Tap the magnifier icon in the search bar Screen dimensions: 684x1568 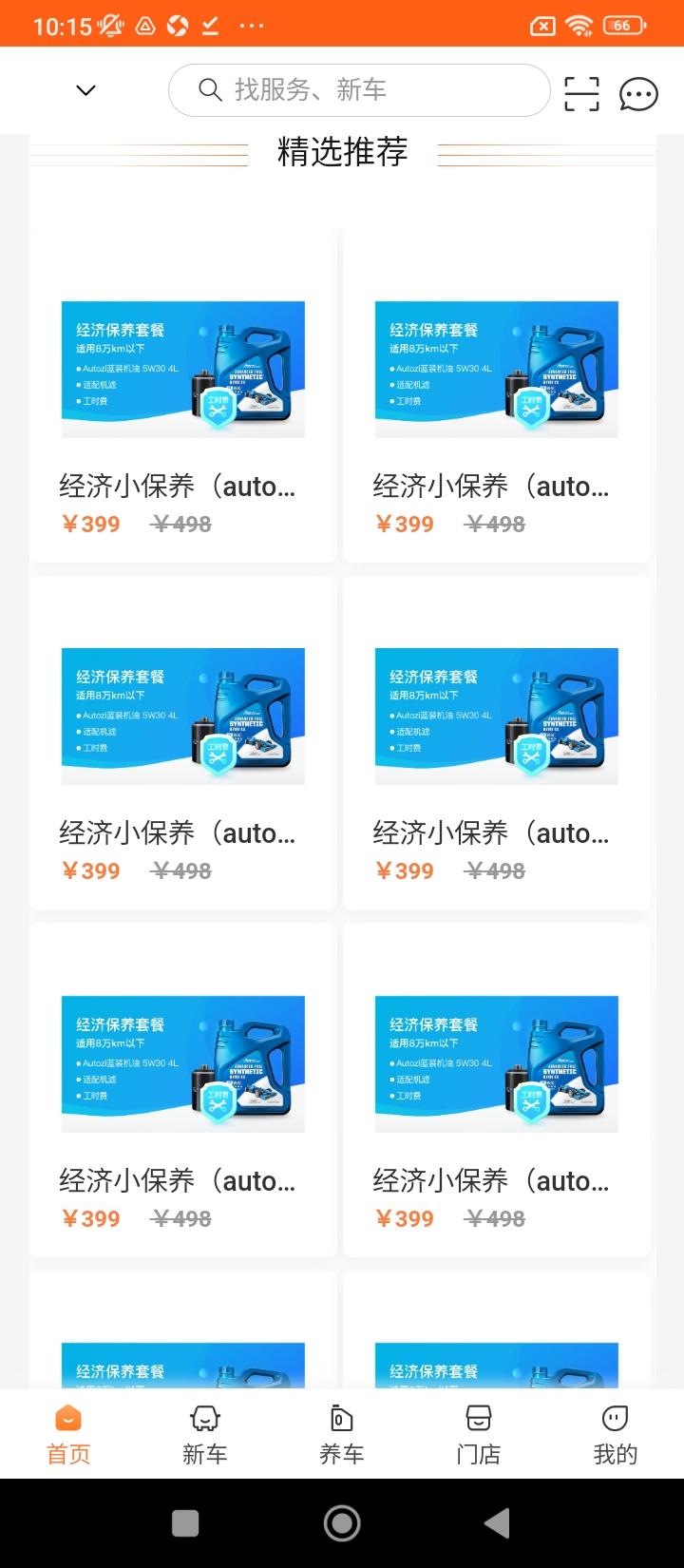click(x=210, y=90)
